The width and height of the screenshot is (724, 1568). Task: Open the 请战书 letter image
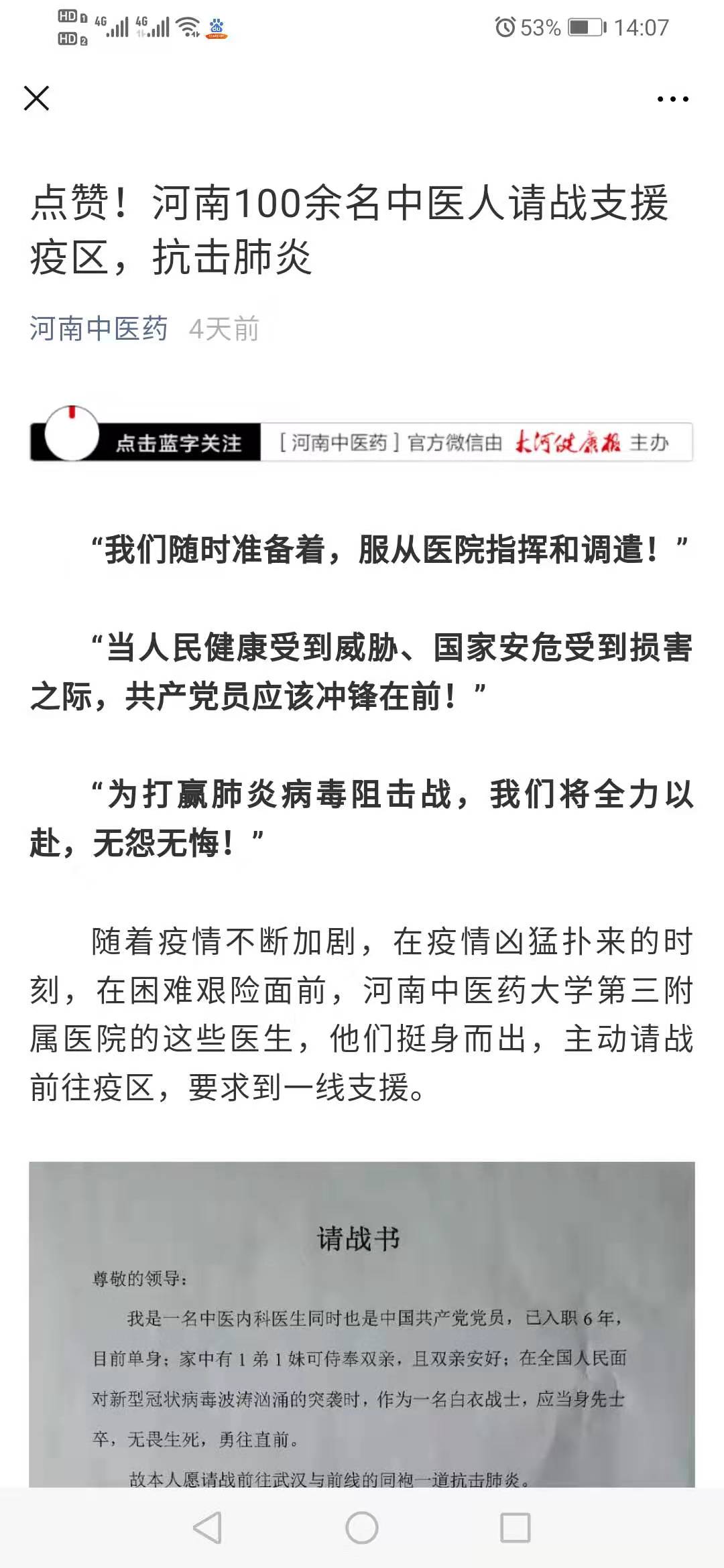(362, 1325)
